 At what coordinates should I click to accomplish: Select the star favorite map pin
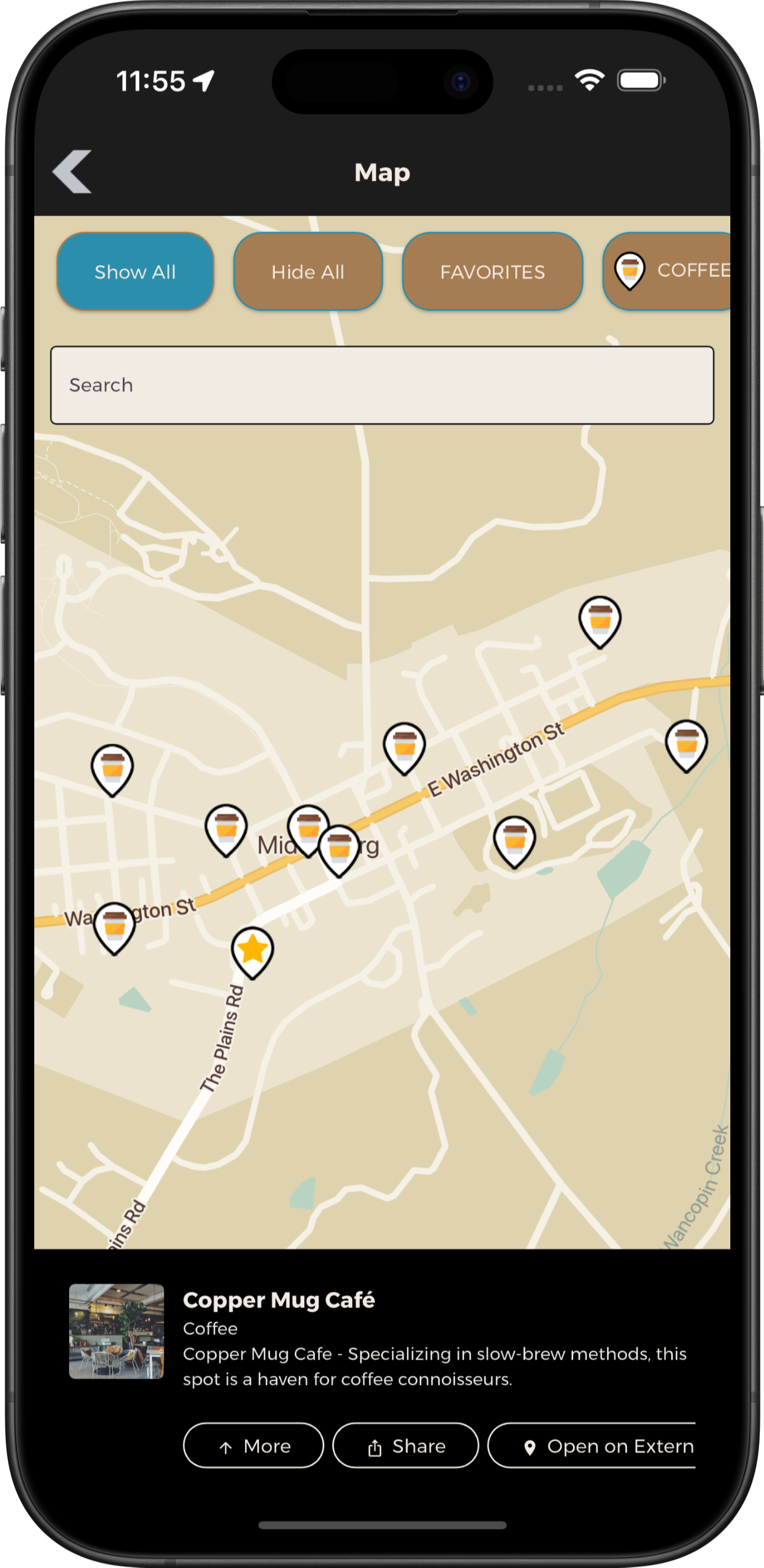[253, 950]
